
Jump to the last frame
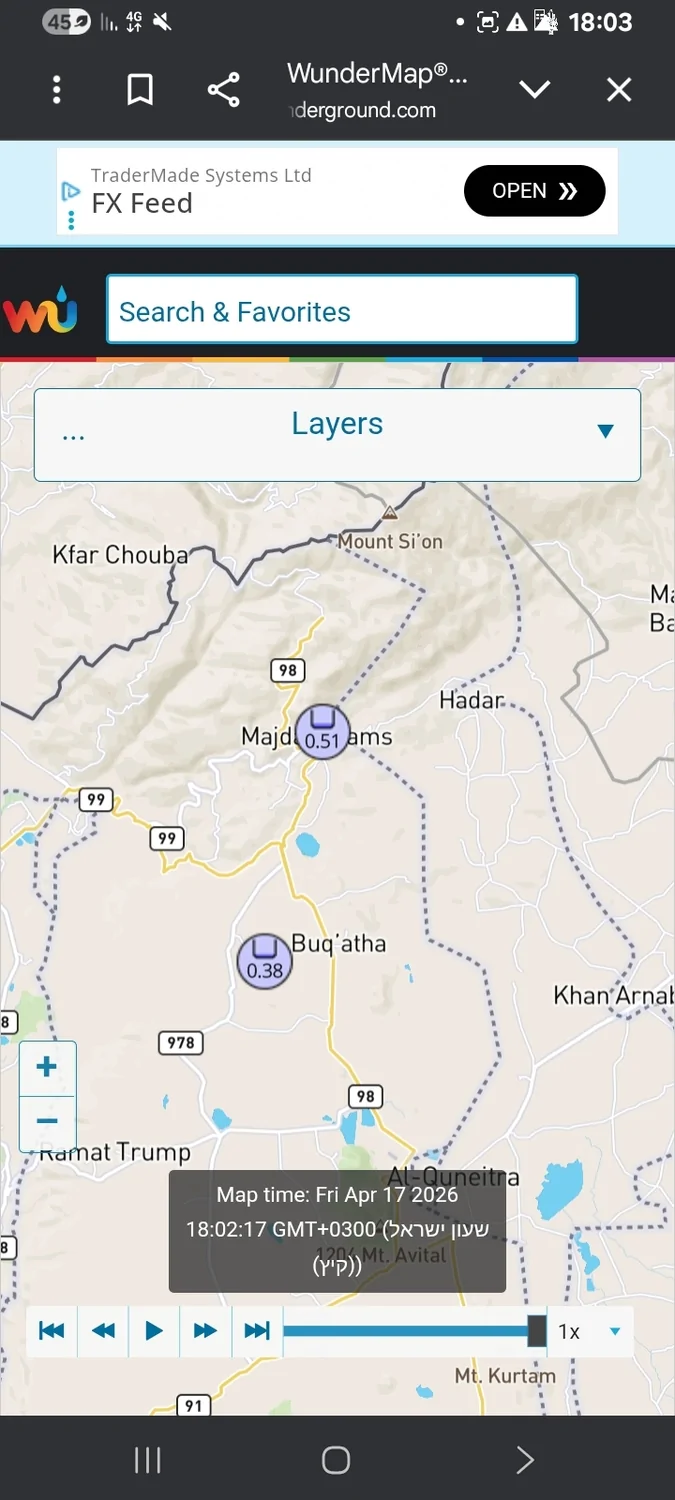pos(257,1331)
